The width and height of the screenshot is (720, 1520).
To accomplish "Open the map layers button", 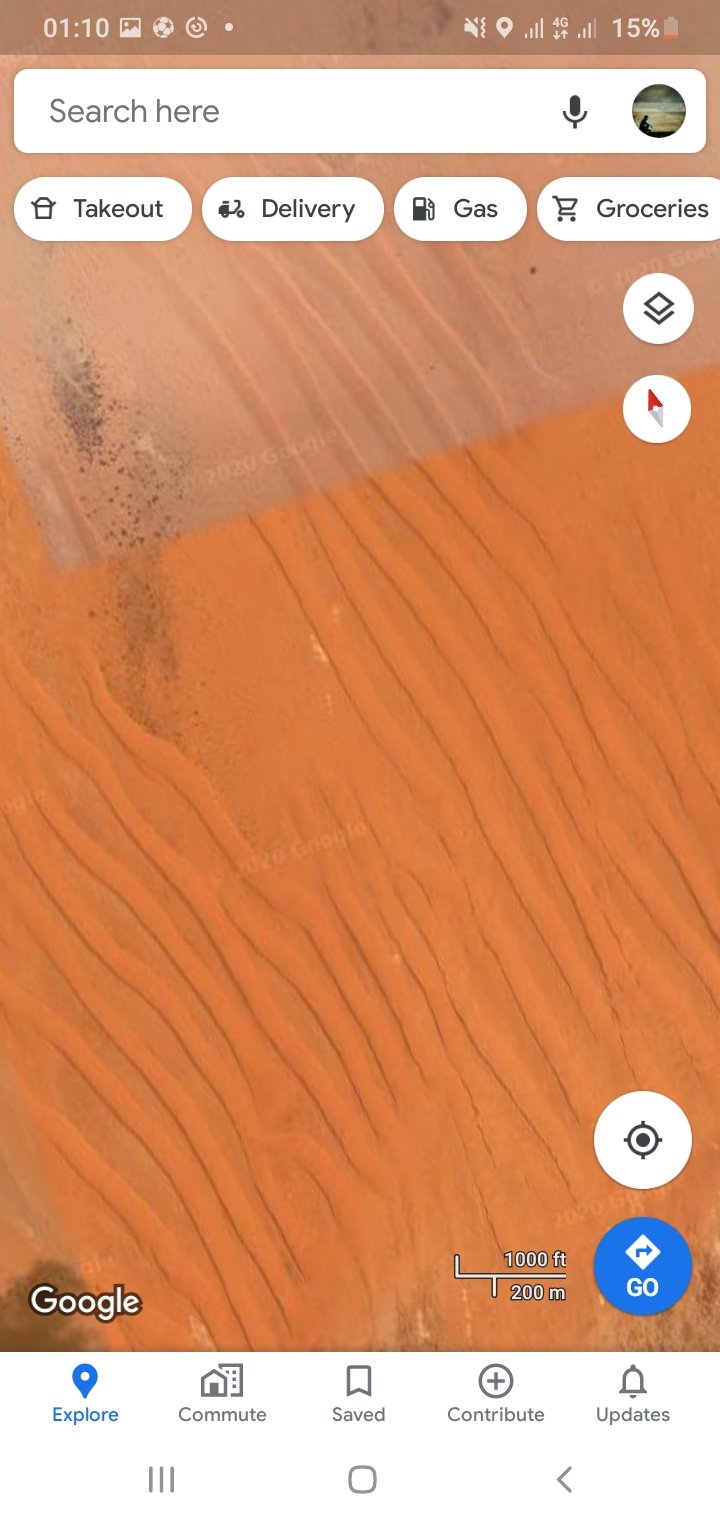I will [x=658, y=309].
